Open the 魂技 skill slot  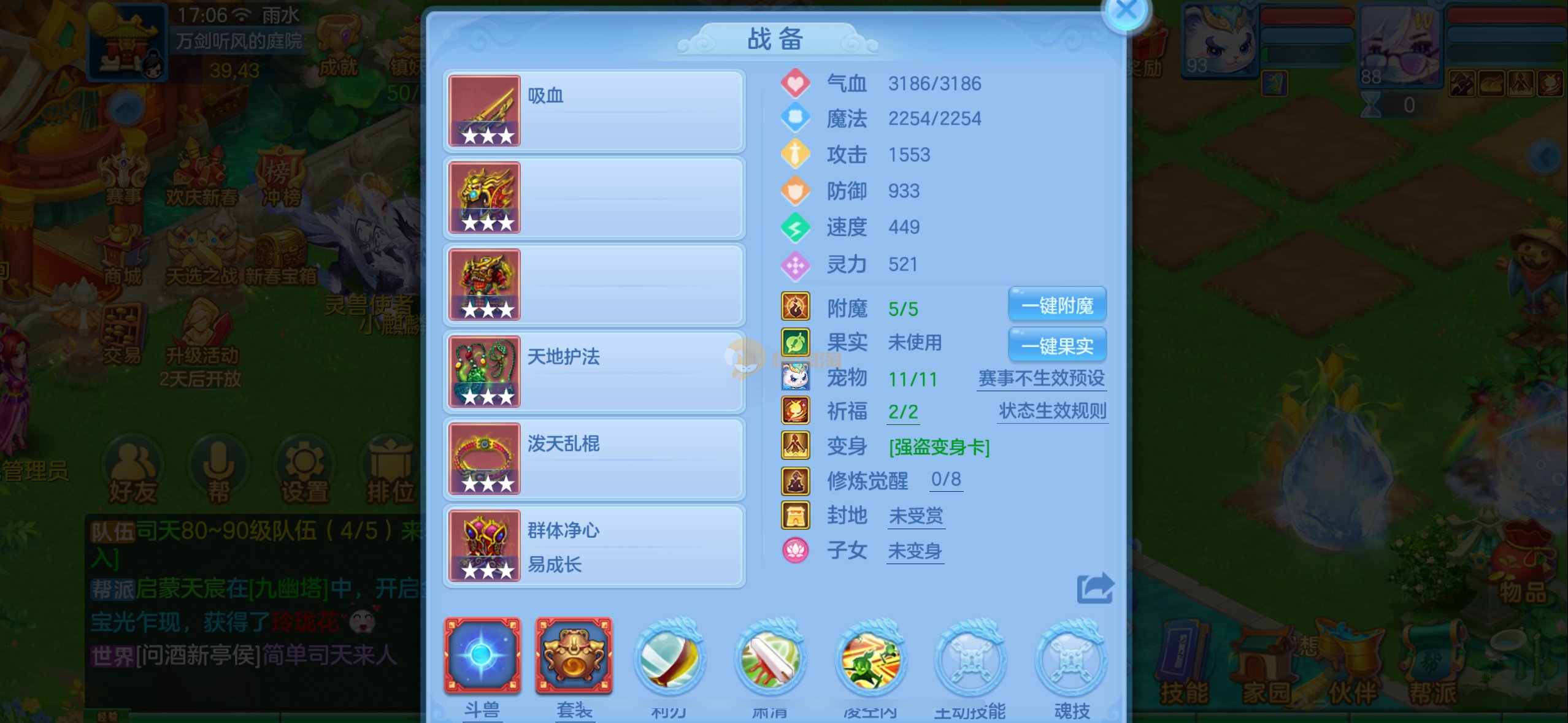coord(1071,660)
